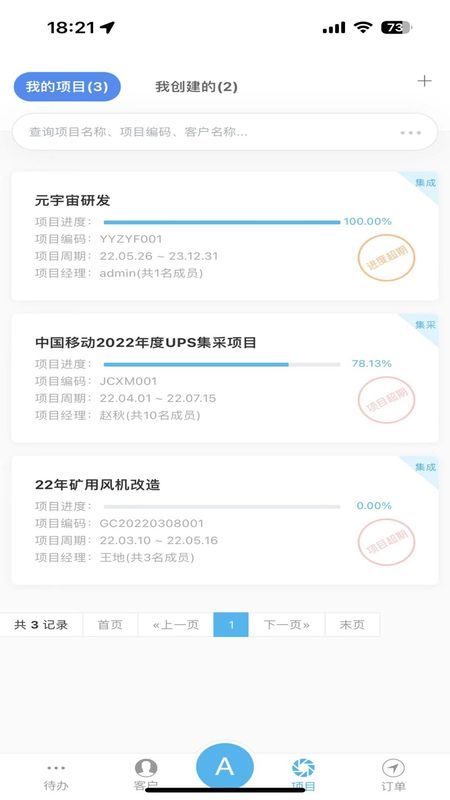The height and width of the screenshot is (800, 450).
Task: Go to 首页 in pagination
Action: 110,624
